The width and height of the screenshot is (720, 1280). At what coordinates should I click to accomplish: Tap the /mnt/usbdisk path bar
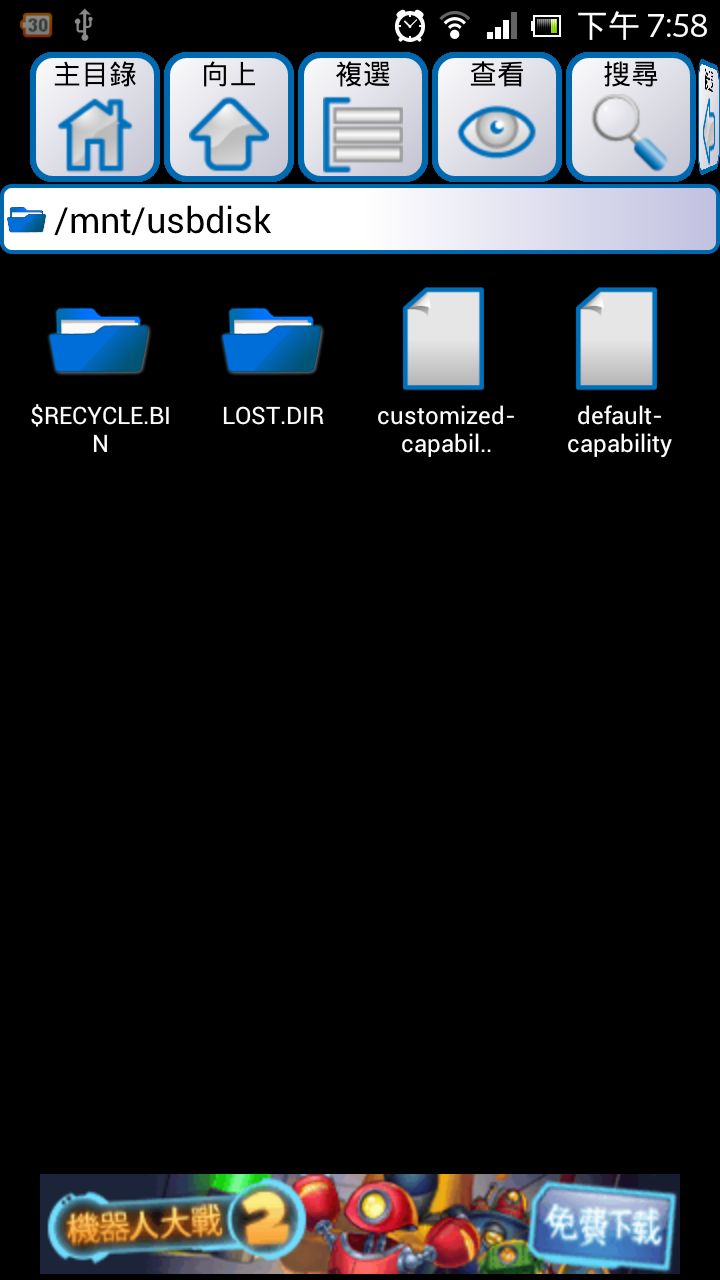tap(360, 219)
